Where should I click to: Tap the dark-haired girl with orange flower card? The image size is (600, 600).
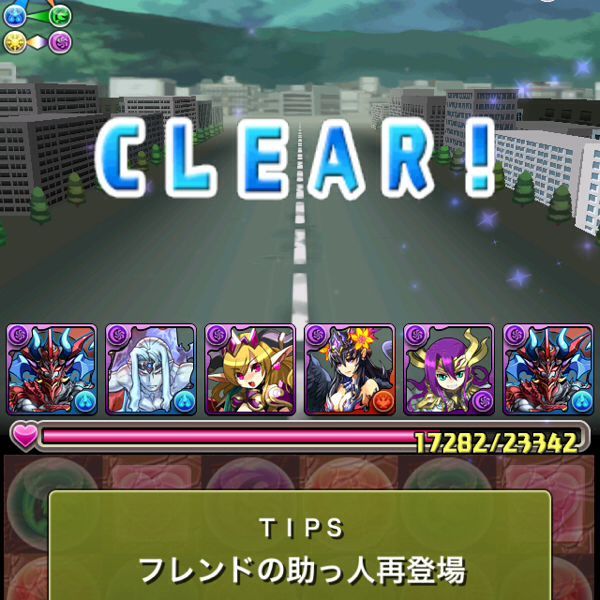pyautogui.click(x=349, y=370)
